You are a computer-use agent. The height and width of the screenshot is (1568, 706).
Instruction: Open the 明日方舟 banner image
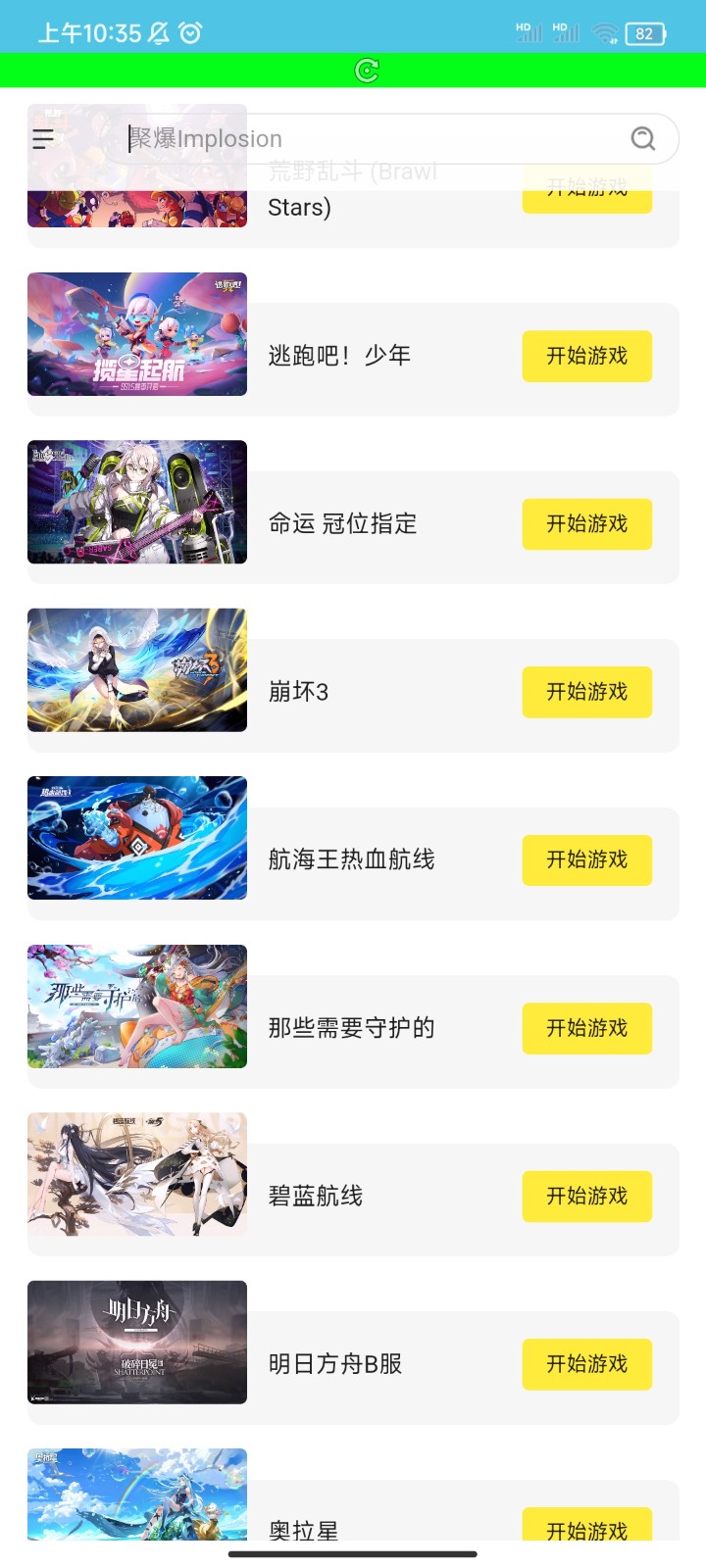[x=137, y=1343]
